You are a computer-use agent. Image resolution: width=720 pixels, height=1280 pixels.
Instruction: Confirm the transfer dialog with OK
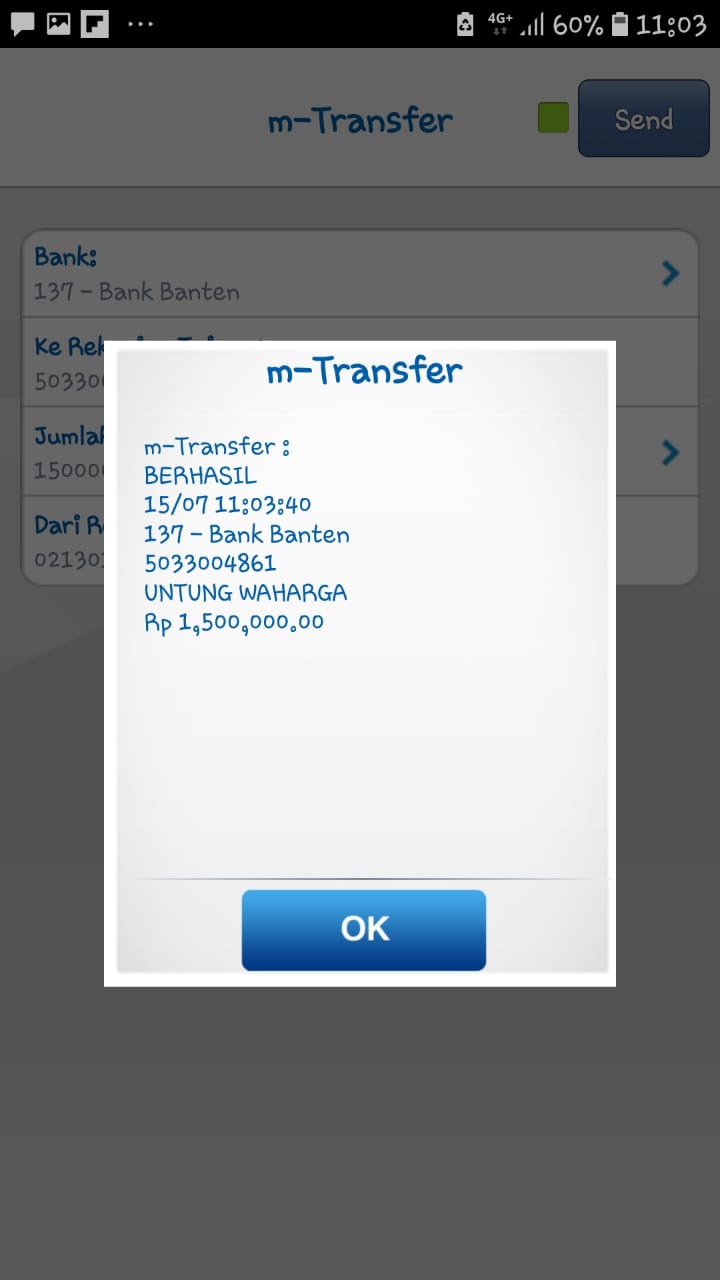(x=363, y=929)
